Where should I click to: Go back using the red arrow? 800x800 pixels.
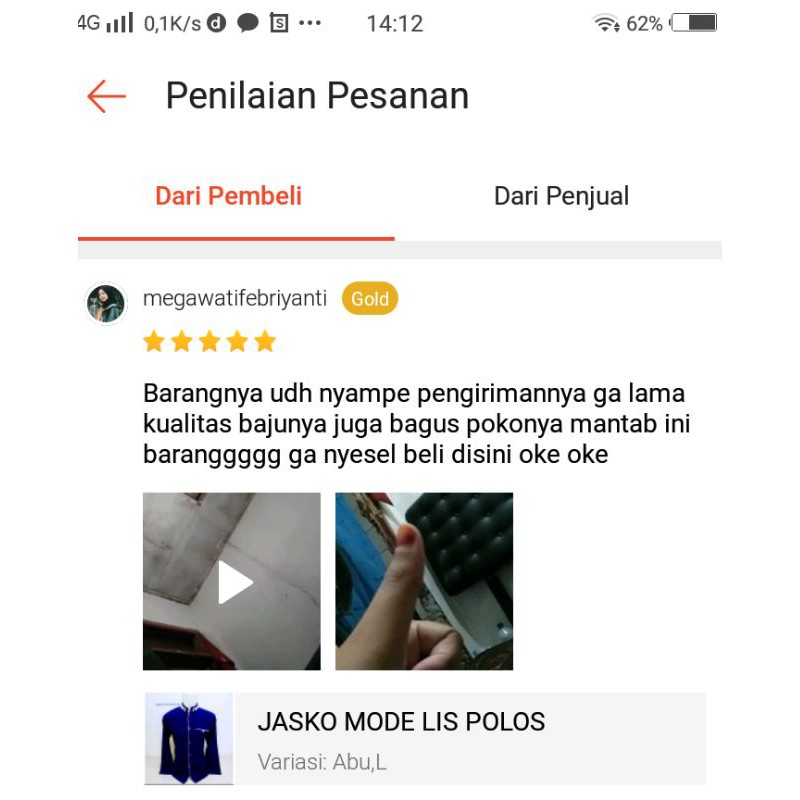pos(106,96)
